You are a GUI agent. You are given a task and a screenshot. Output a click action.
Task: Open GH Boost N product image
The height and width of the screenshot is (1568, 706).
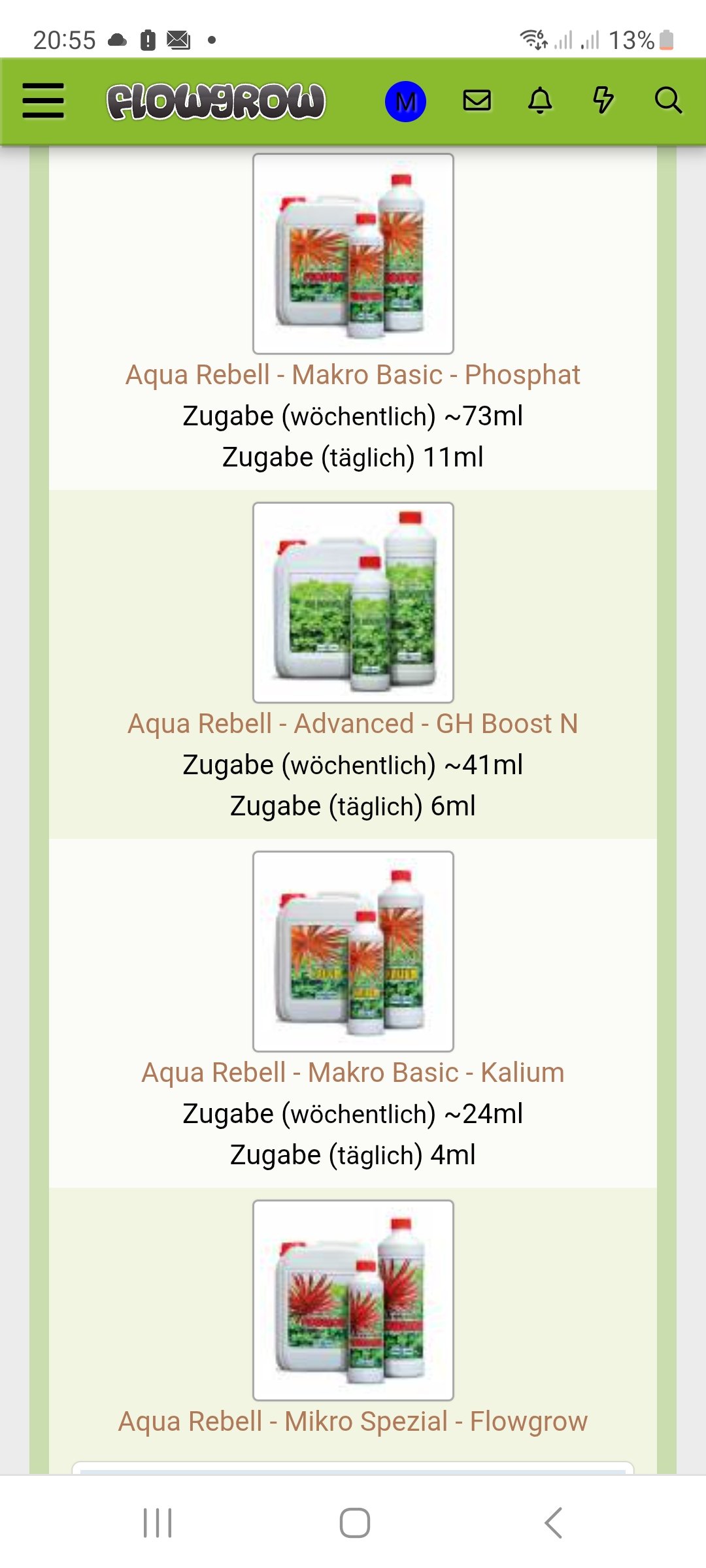click(353, 602)
